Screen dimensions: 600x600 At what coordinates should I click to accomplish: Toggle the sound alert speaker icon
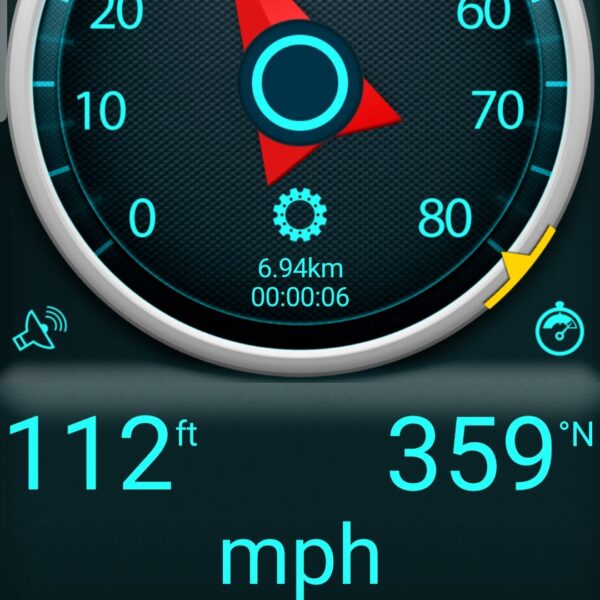[41, 329]
